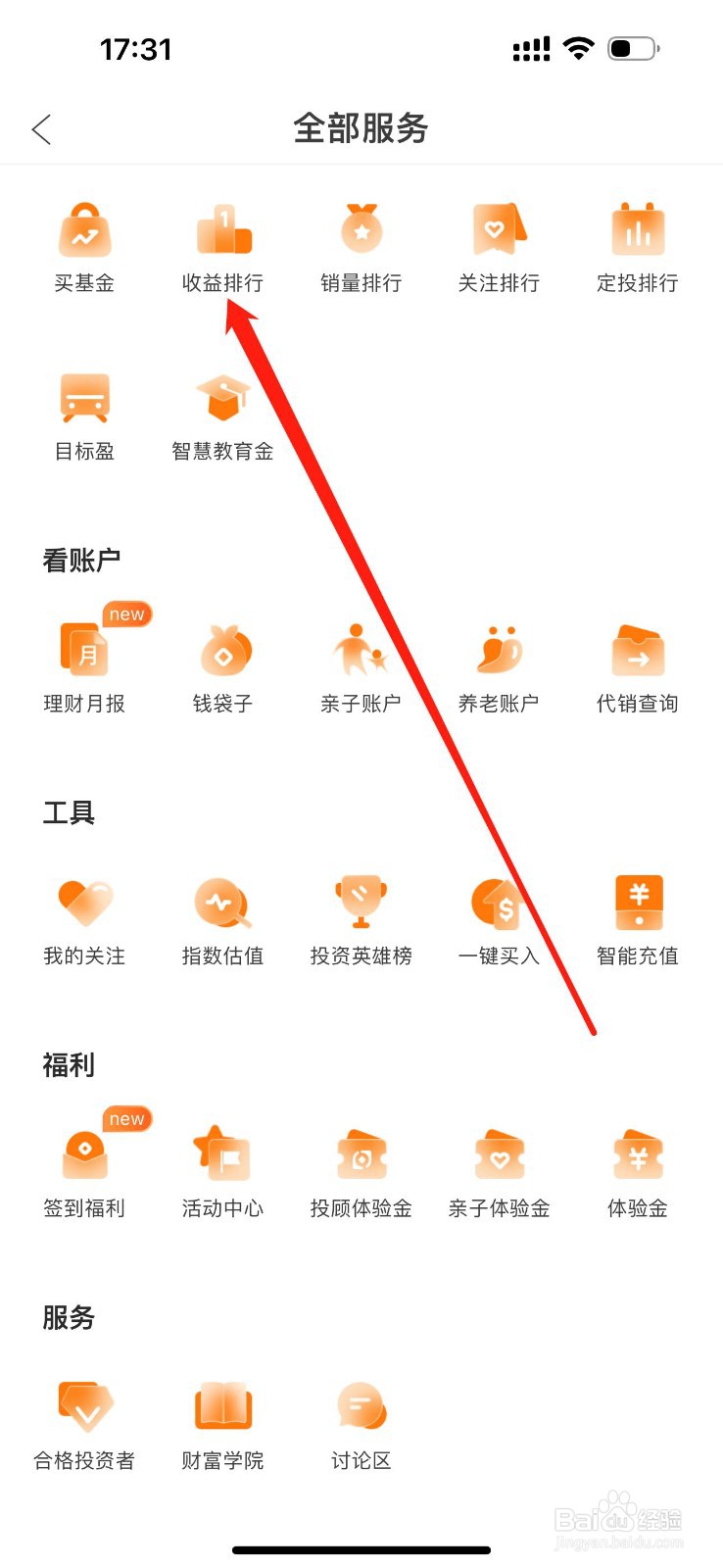Image resolution: width=723 pixels, height=1568 pixels.
Task: Select the 目标盈 goal profit tool
Action: [x=84, y=412]
